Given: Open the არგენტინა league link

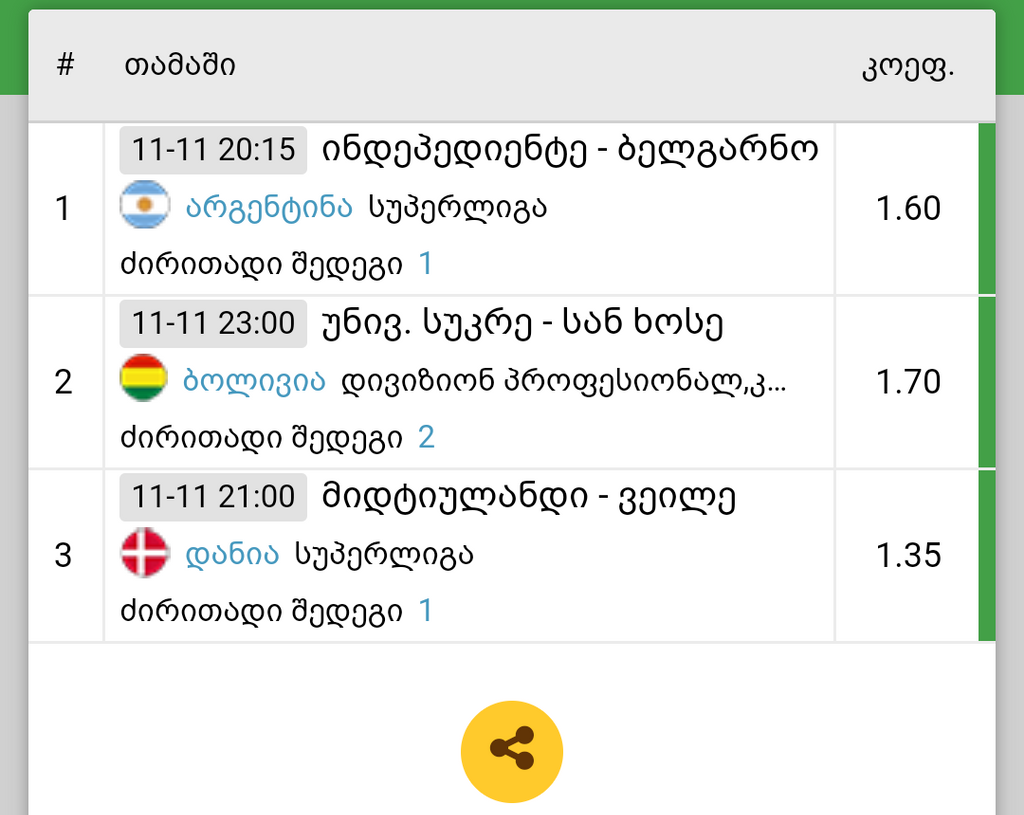Looking at the screenshot, I should click(269, 207).
